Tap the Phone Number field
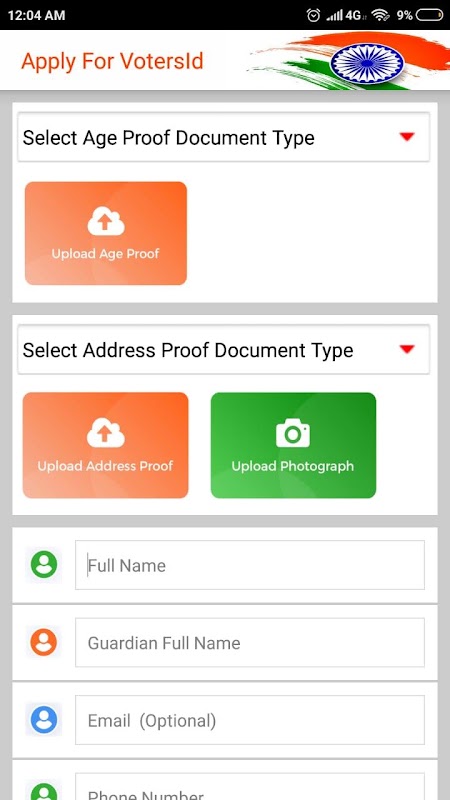450x800 pixels. tap(250, 787)
